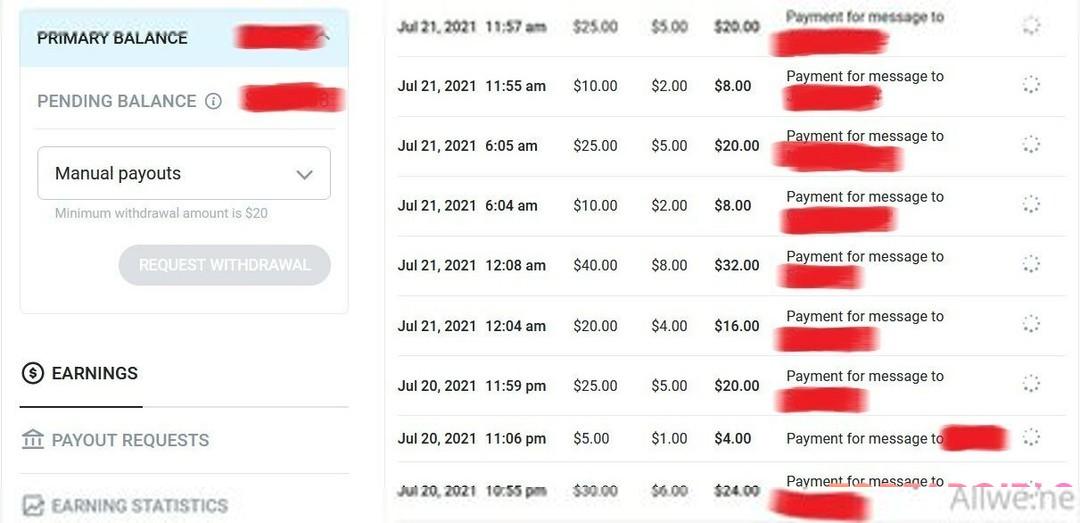This screenshot has height=523, width=1080.
Task: Open the Manual payouts dropdown
Action: pos(184,173)
